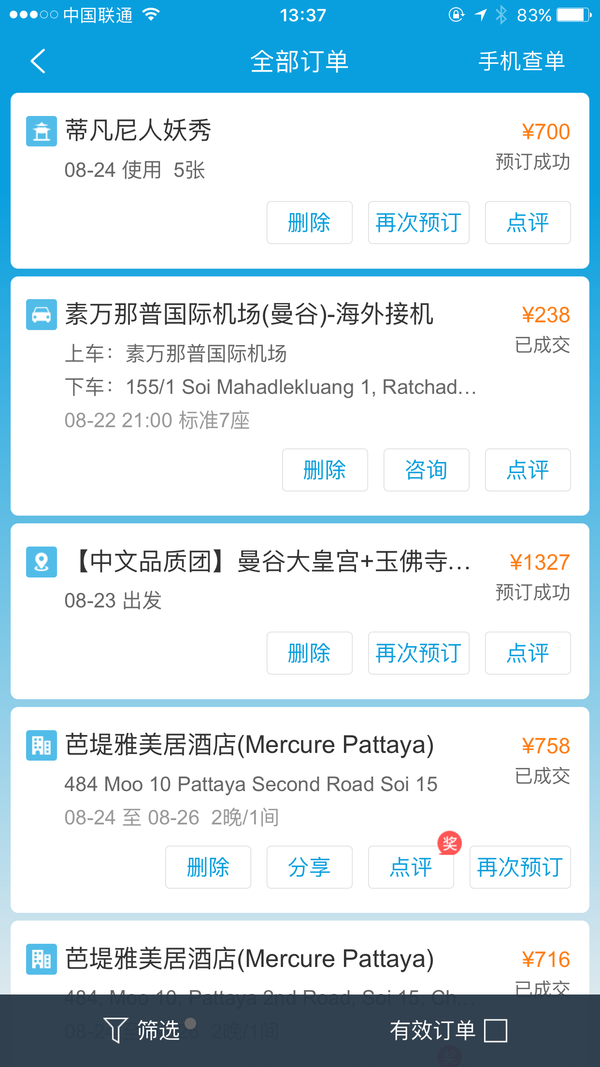Viewport: 600px width, 1067px height.
Task: Open the ¥716 Mercure Pattaya order card
Action: point(300,958)
